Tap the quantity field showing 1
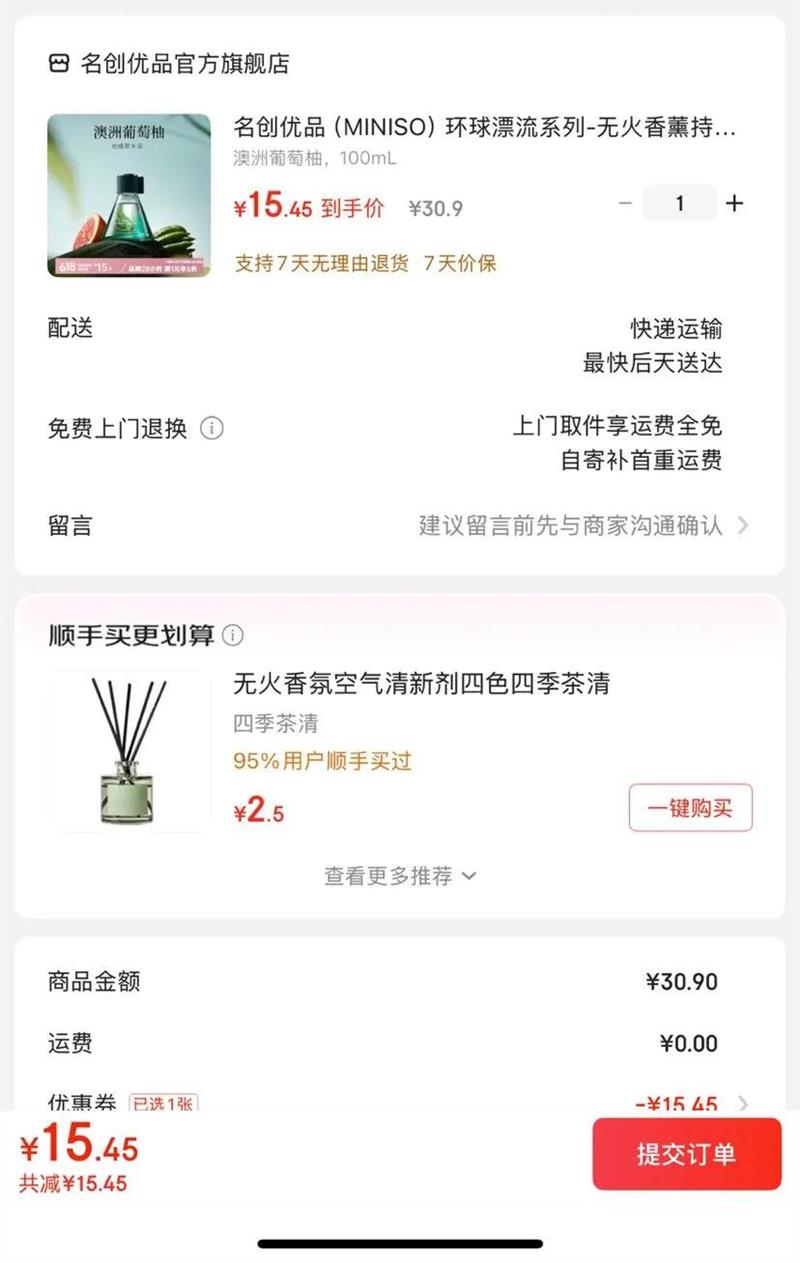The width and height of the screenshot is (800, 1263). tap(680, 203)
